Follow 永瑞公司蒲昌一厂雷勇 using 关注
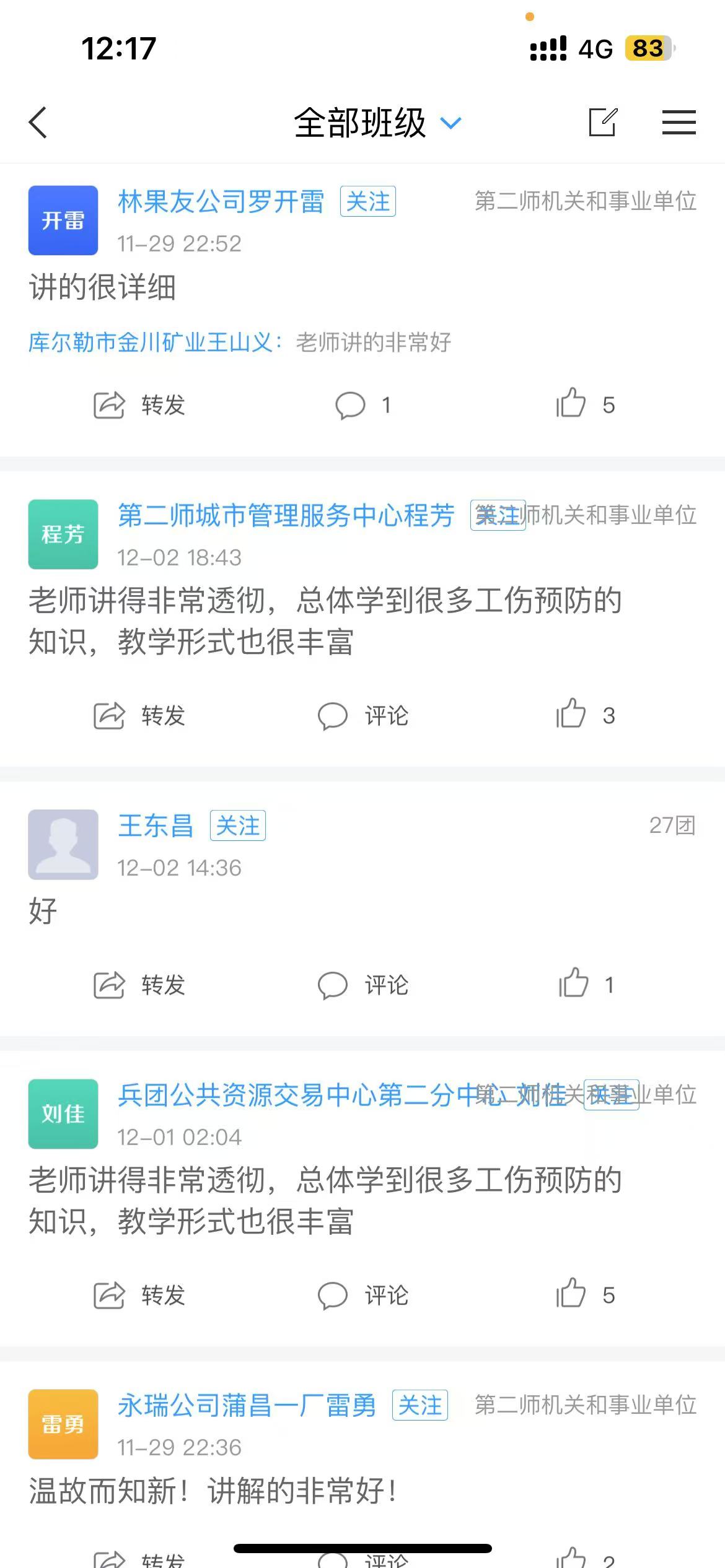725x1568 pixels. (x=420, y=1406)
